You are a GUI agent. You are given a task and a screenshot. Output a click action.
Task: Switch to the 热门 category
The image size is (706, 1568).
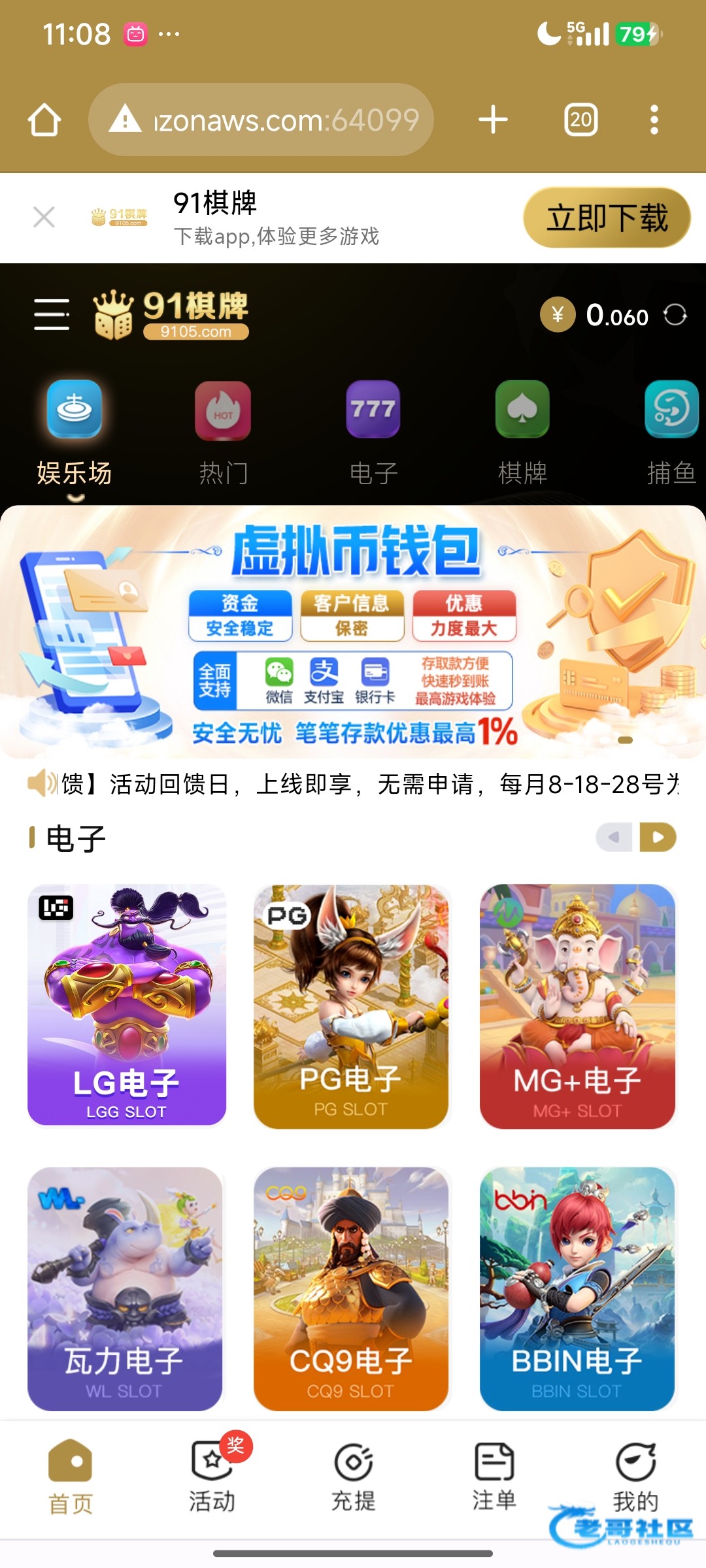click(224, 433)
